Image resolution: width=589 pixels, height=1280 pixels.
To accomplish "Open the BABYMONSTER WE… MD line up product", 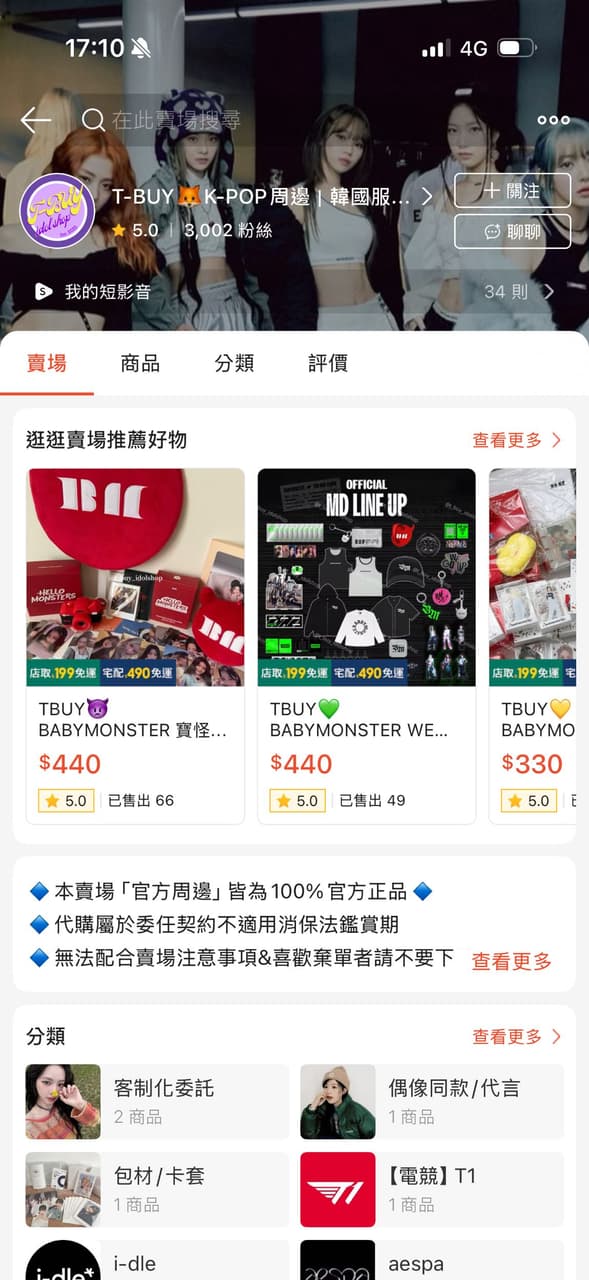I will pos(367,646).
